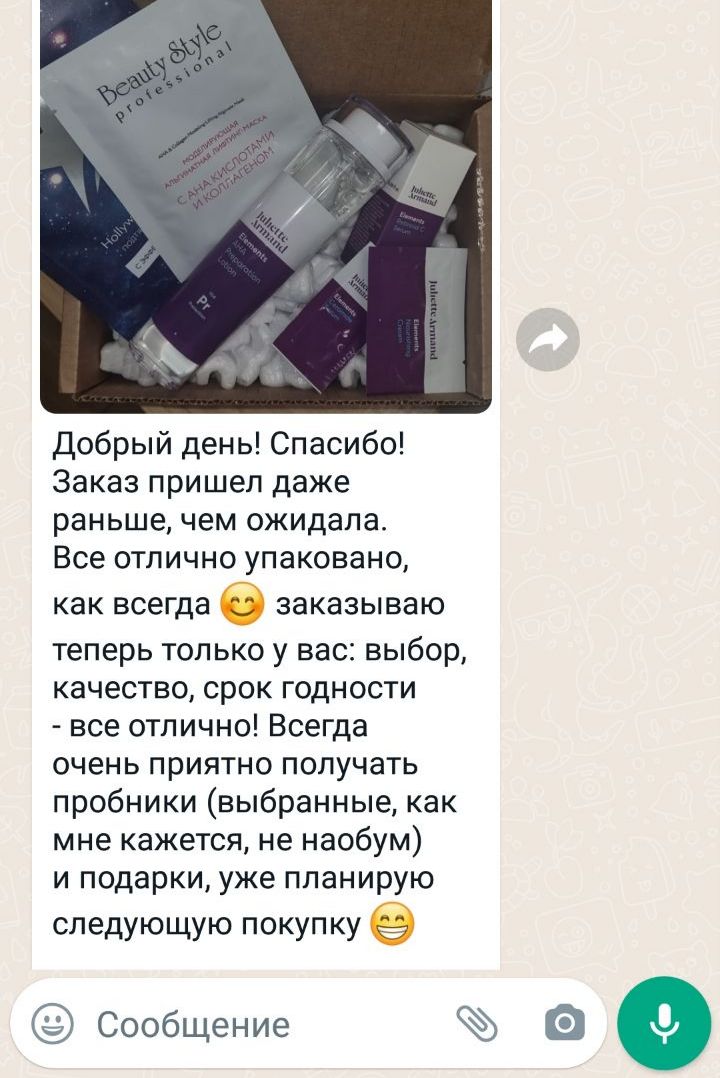The image size is (720, 1078).
Task: Open the camera from the message bar
Action: click(564, 1023)
